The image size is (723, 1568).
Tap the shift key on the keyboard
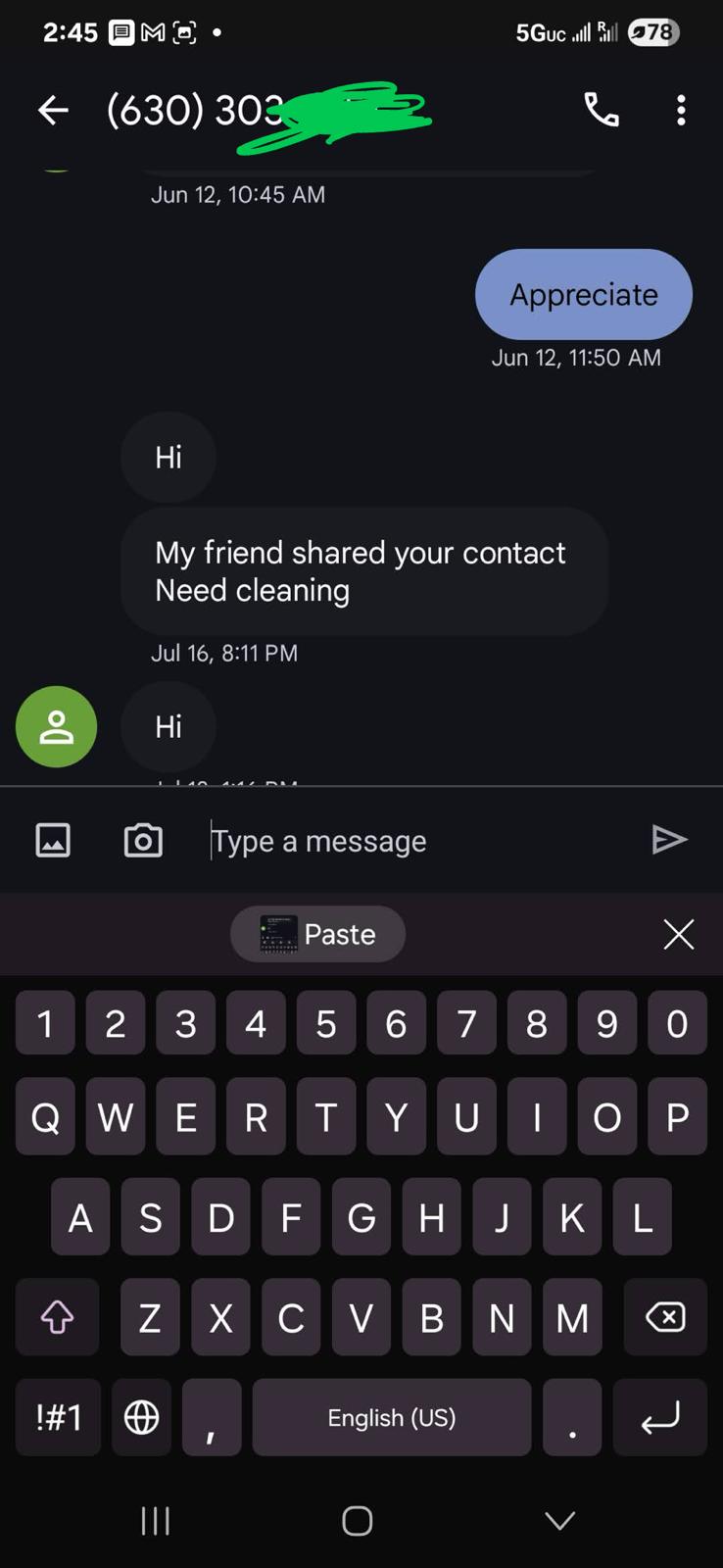pos(57,1317)
